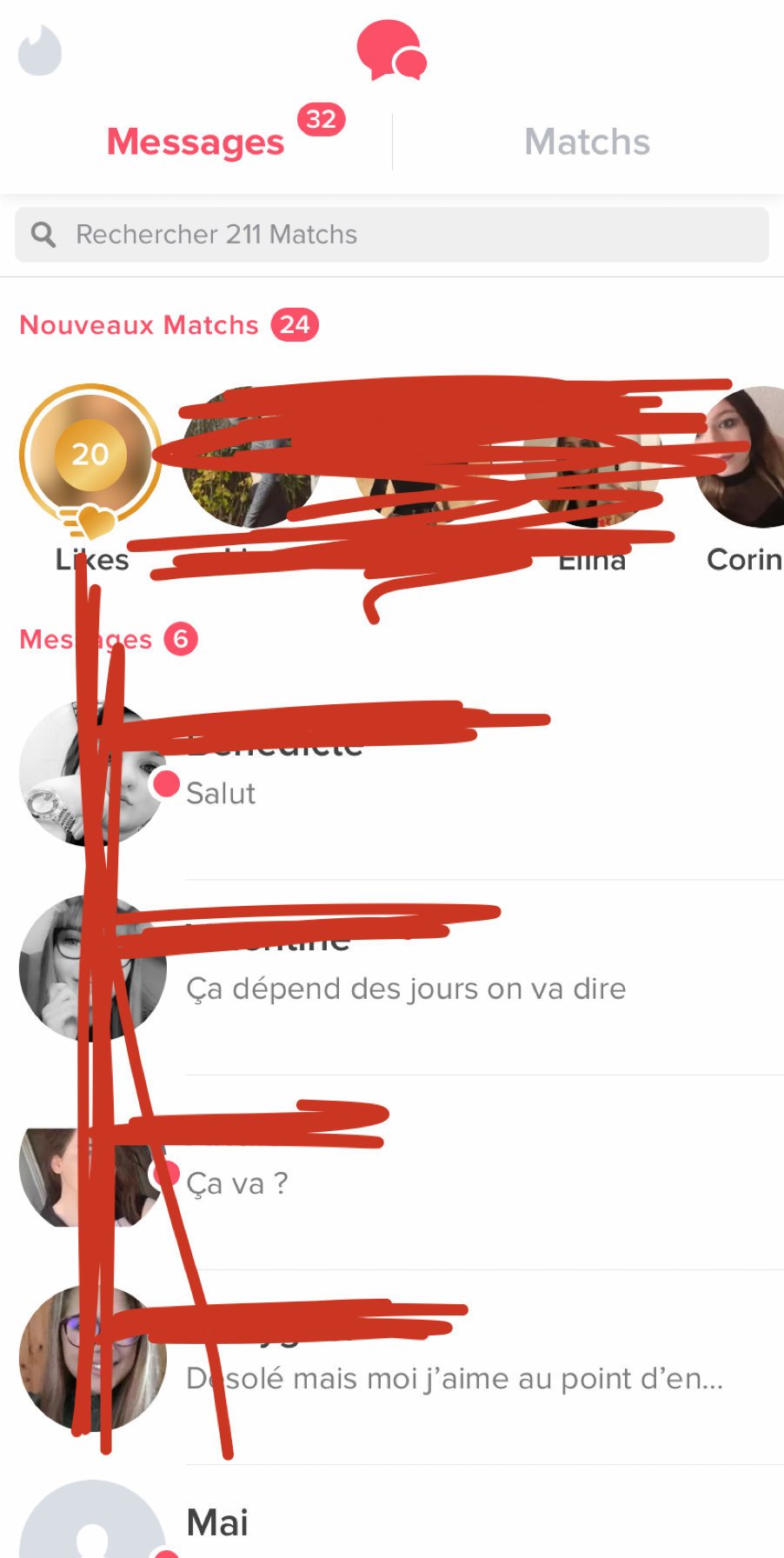
Task: Open the Rechercher 211 Matchs search field
Action: click(x=392, y=235)
